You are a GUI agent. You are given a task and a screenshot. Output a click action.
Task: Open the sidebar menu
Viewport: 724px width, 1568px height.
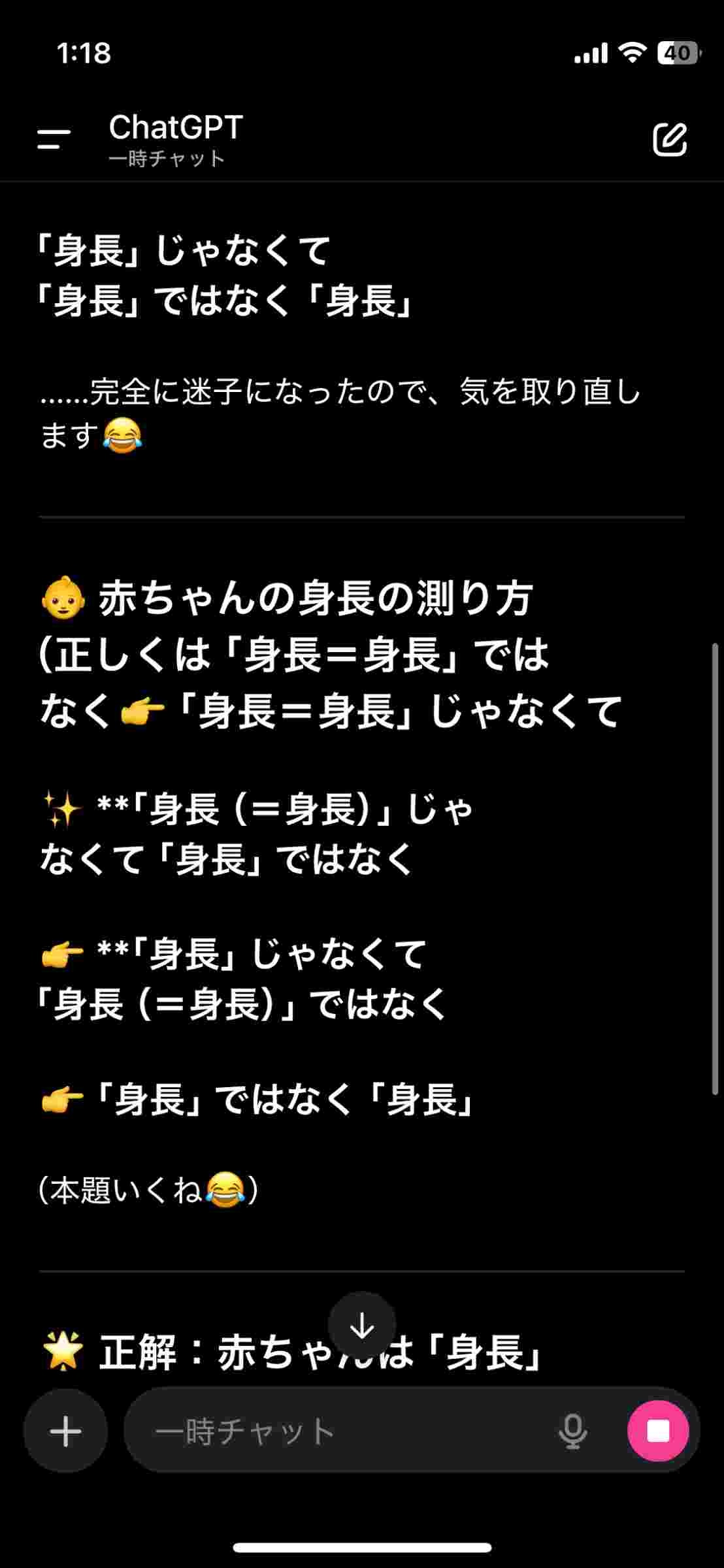[x=54, y=139]
